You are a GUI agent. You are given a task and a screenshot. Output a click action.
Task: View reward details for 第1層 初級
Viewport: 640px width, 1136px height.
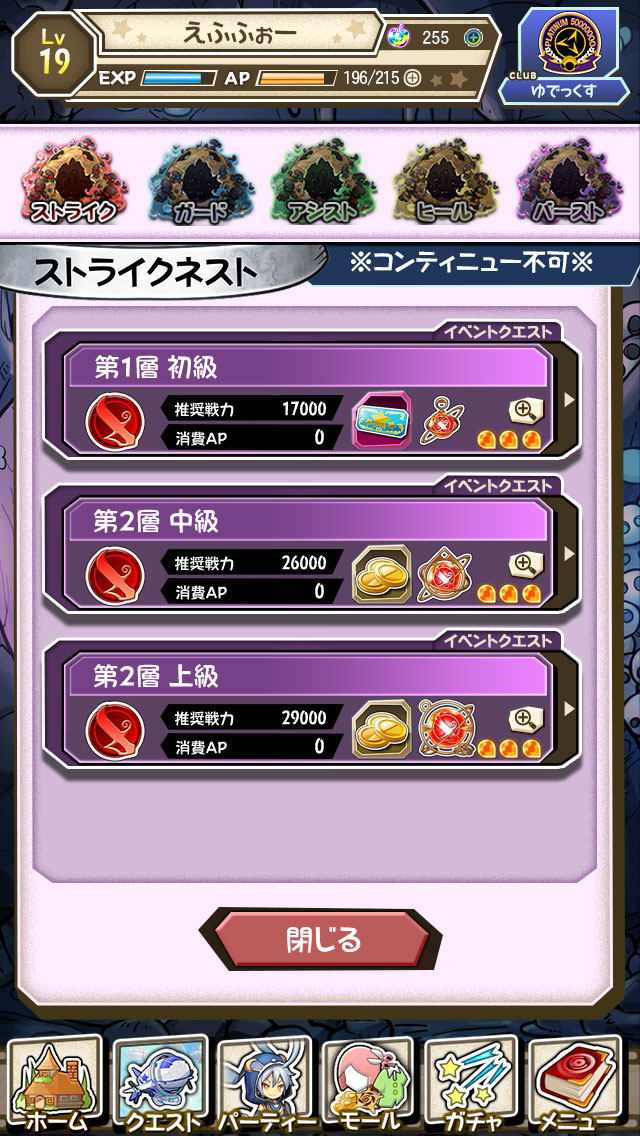pos(524,408)
